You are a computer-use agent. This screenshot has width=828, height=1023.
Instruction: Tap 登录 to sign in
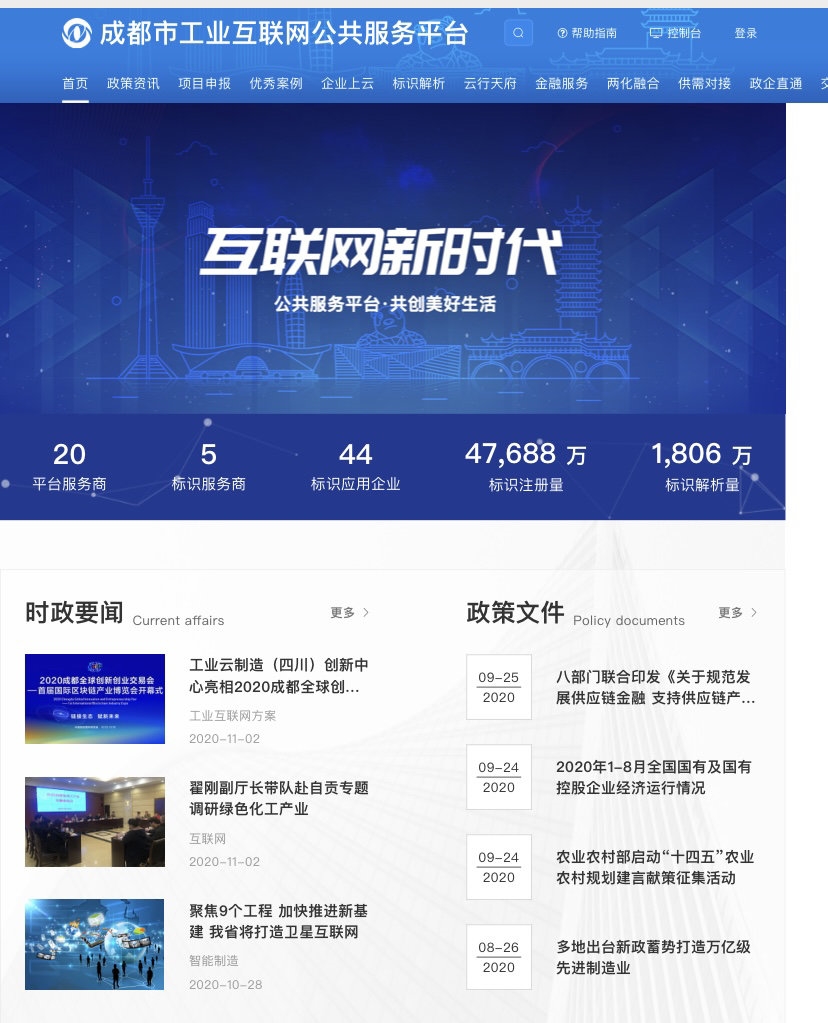tap(746, 33)
